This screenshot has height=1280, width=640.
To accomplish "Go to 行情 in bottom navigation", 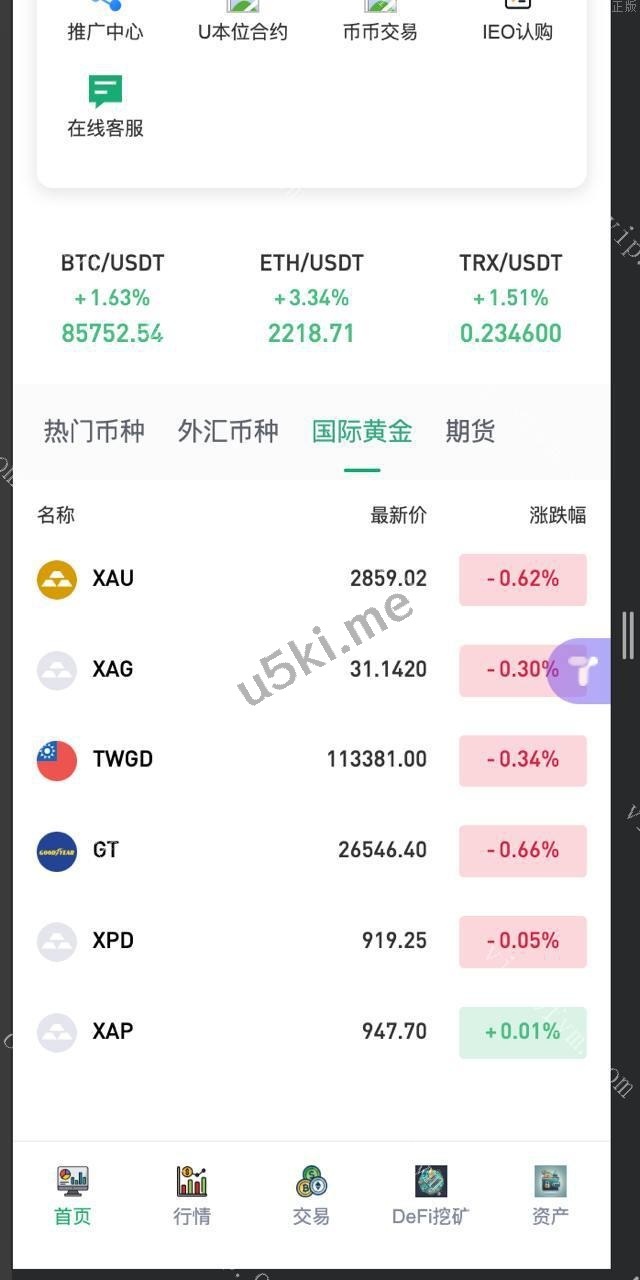I will click(x=192, y=1195).
